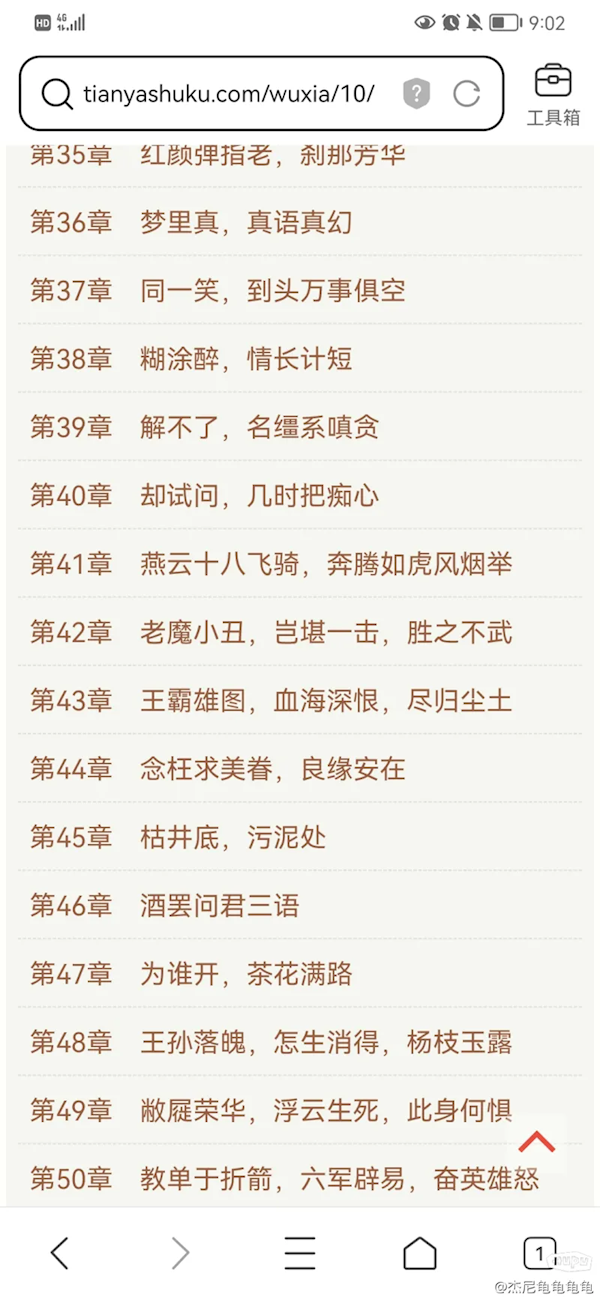Open the 工具箱 toolbox
The height and width of the screenshot is (1300, 600).
coord(553,95)
